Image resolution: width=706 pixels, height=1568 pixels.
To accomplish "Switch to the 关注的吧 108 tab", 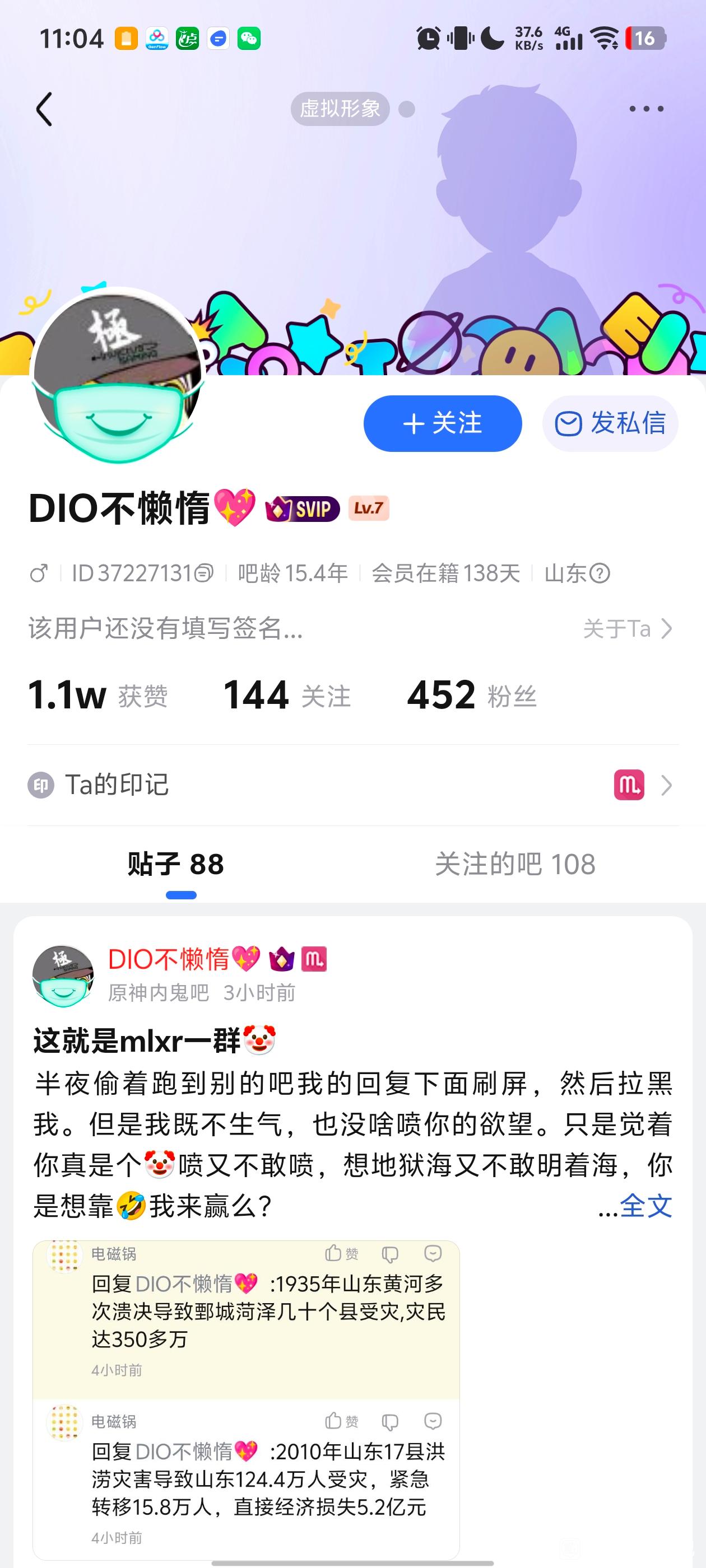I will point(515,864).
